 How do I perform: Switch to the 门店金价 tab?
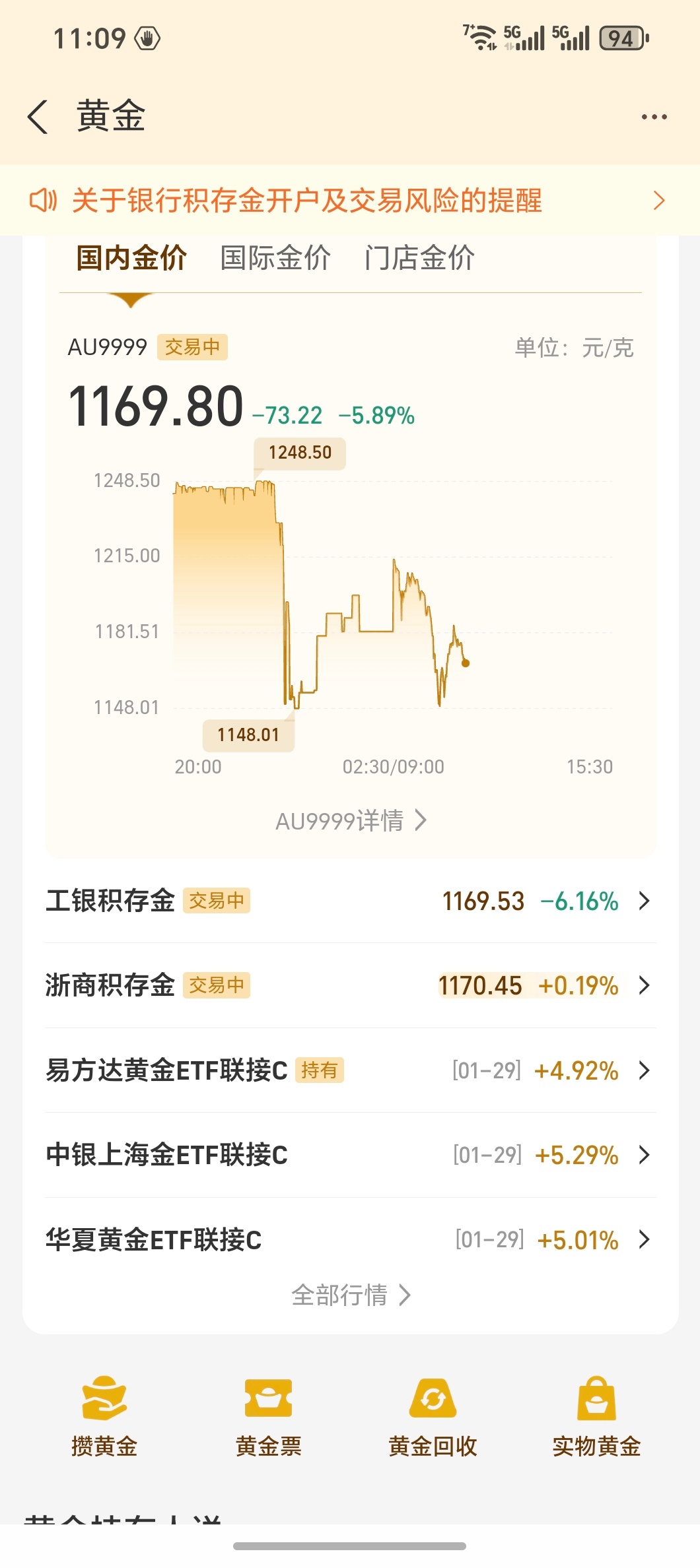421,259
